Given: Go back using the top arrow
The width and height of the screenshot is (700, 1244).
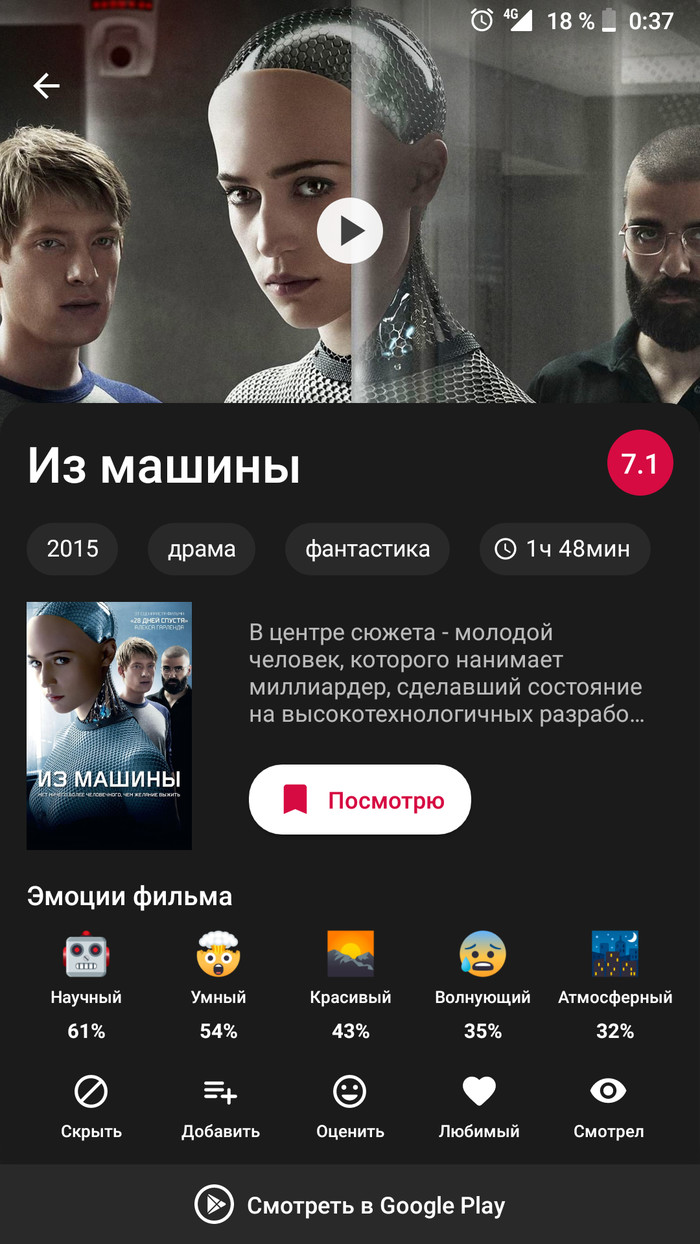Looking at the screenshot, I should point(47,86).
